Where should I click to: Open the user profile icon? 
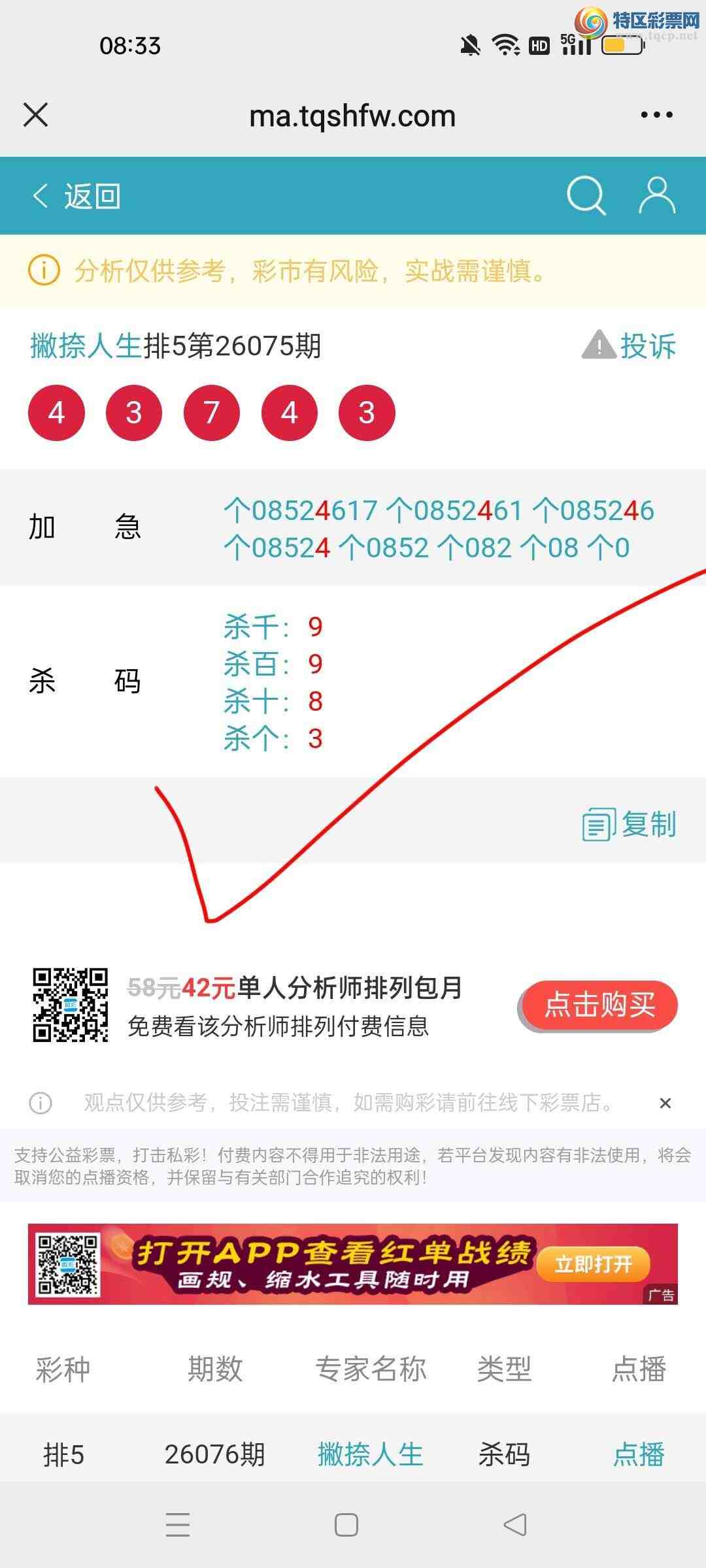tap(656, 195)
